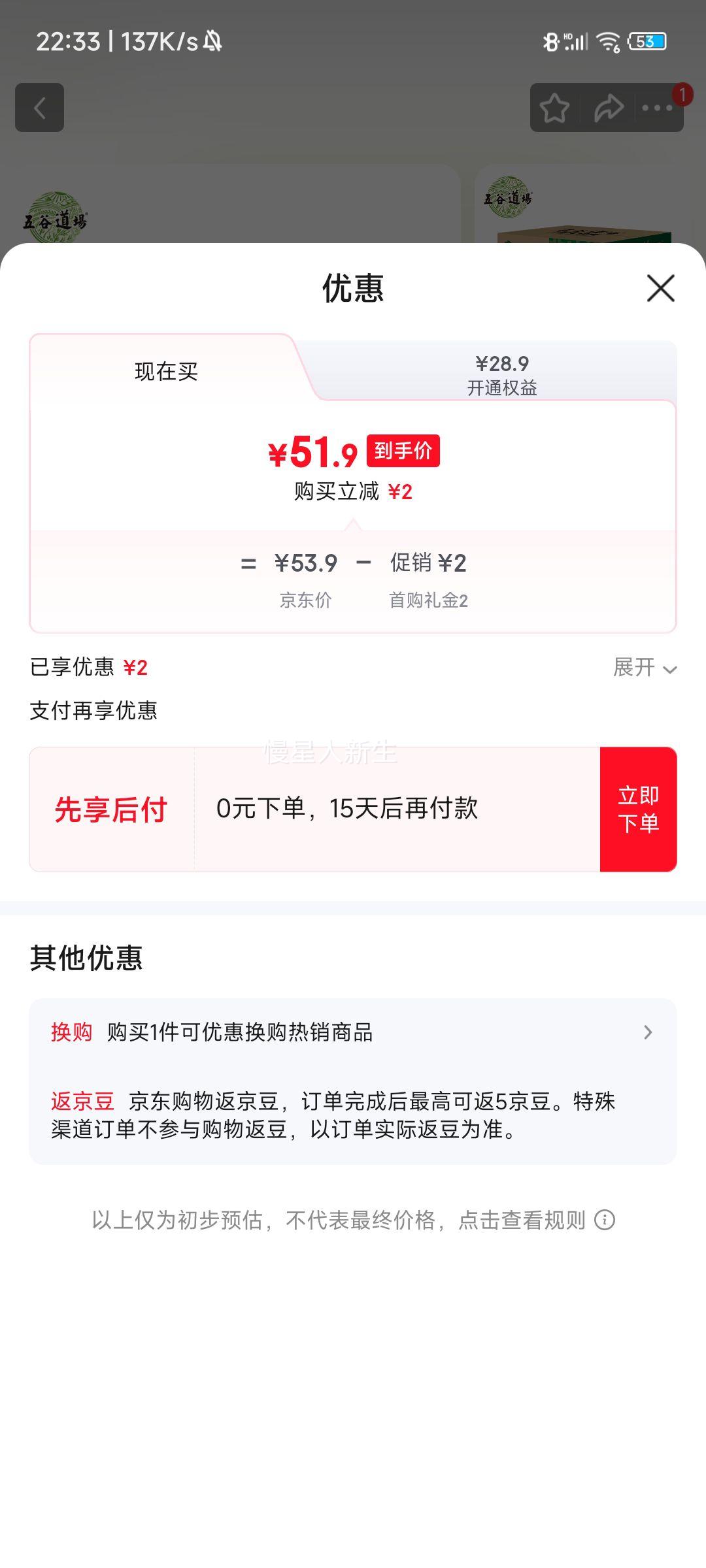Close the 优惠 discount sheet
The image size is (706, 1568).
[x=660, y=288]
